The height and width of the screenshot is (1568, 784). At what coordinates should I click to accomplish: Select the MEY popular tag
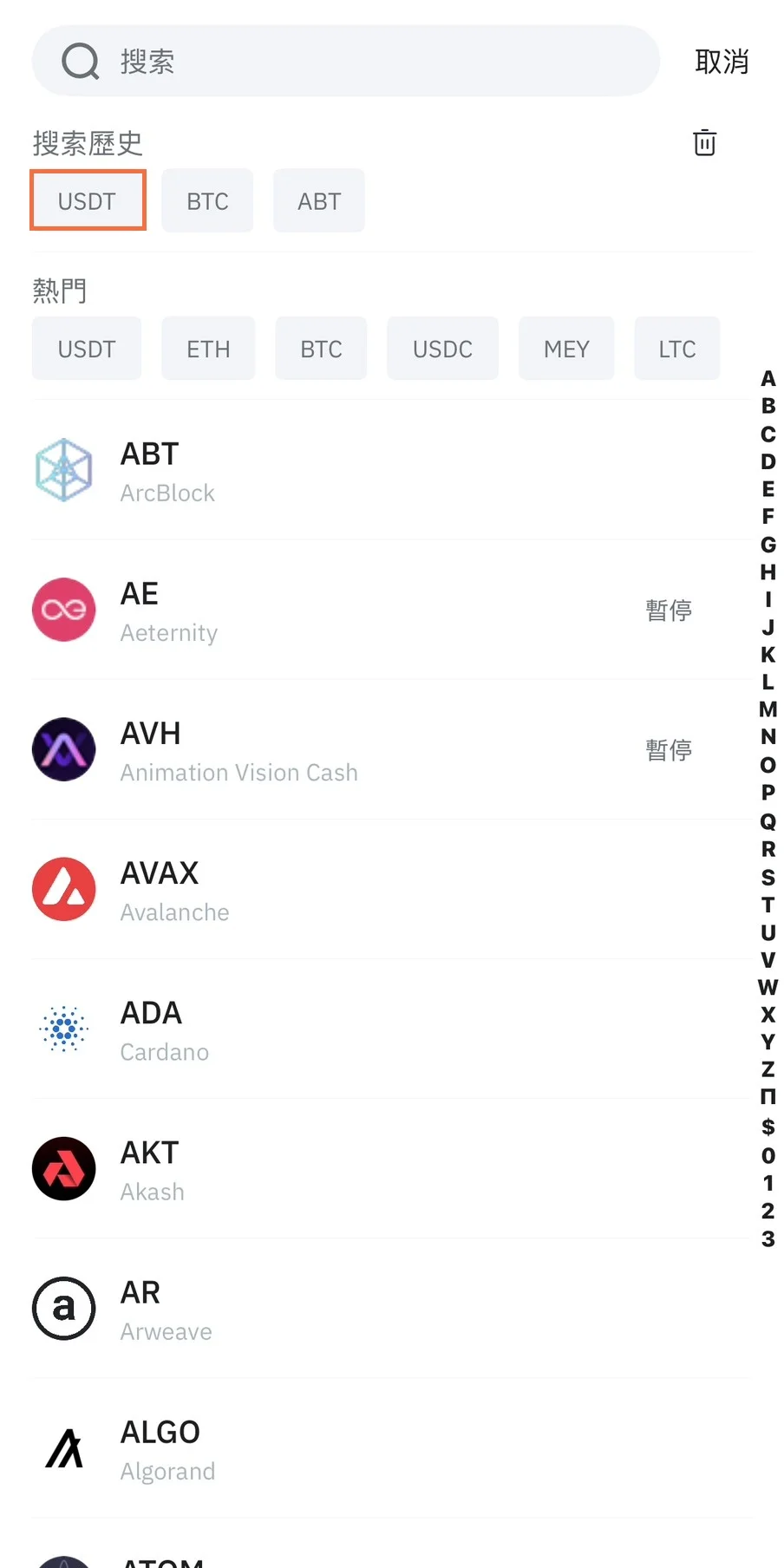[565, 348]
